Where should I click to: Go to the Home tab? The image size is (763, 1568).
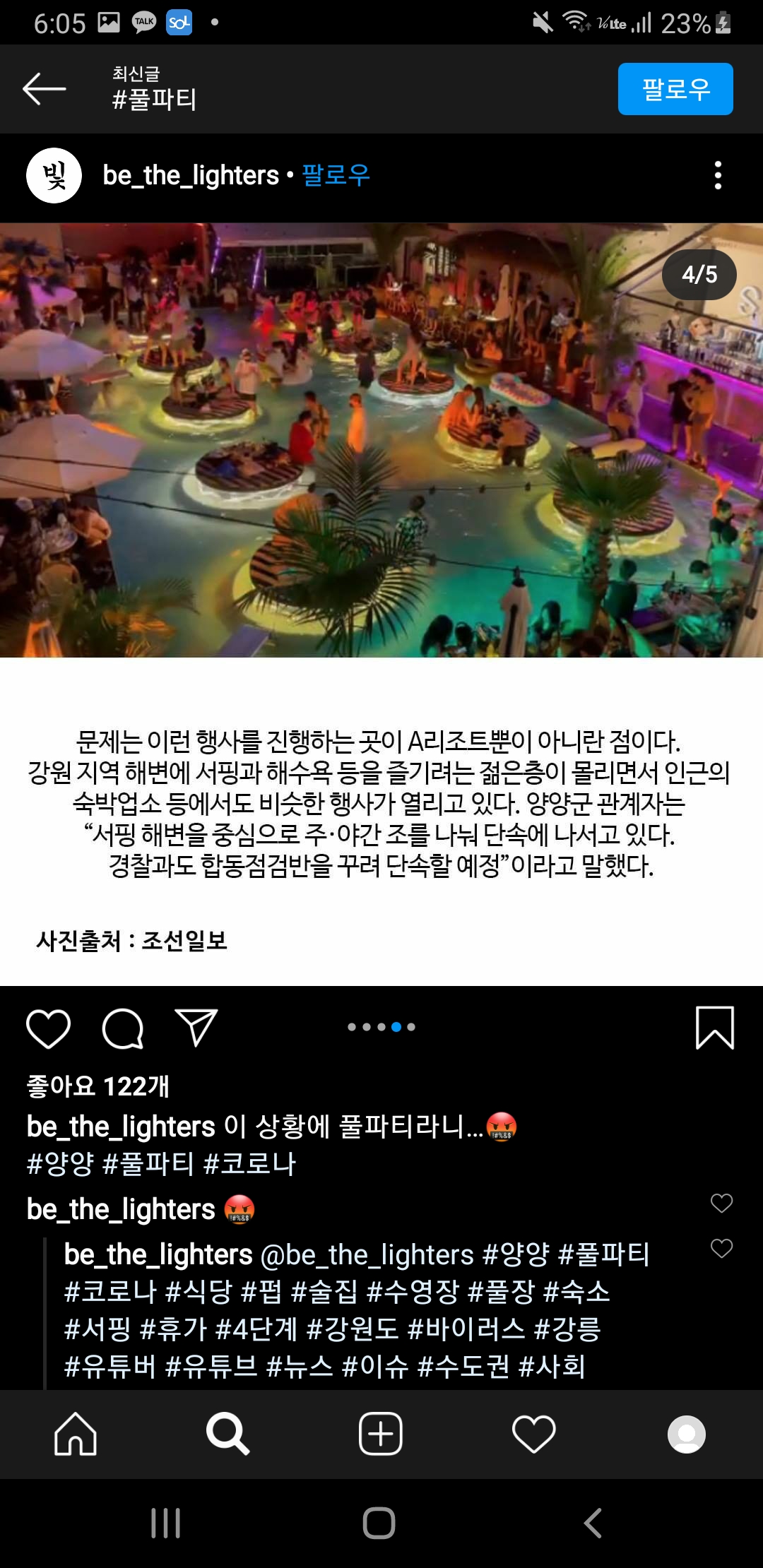coord(76,1434)
